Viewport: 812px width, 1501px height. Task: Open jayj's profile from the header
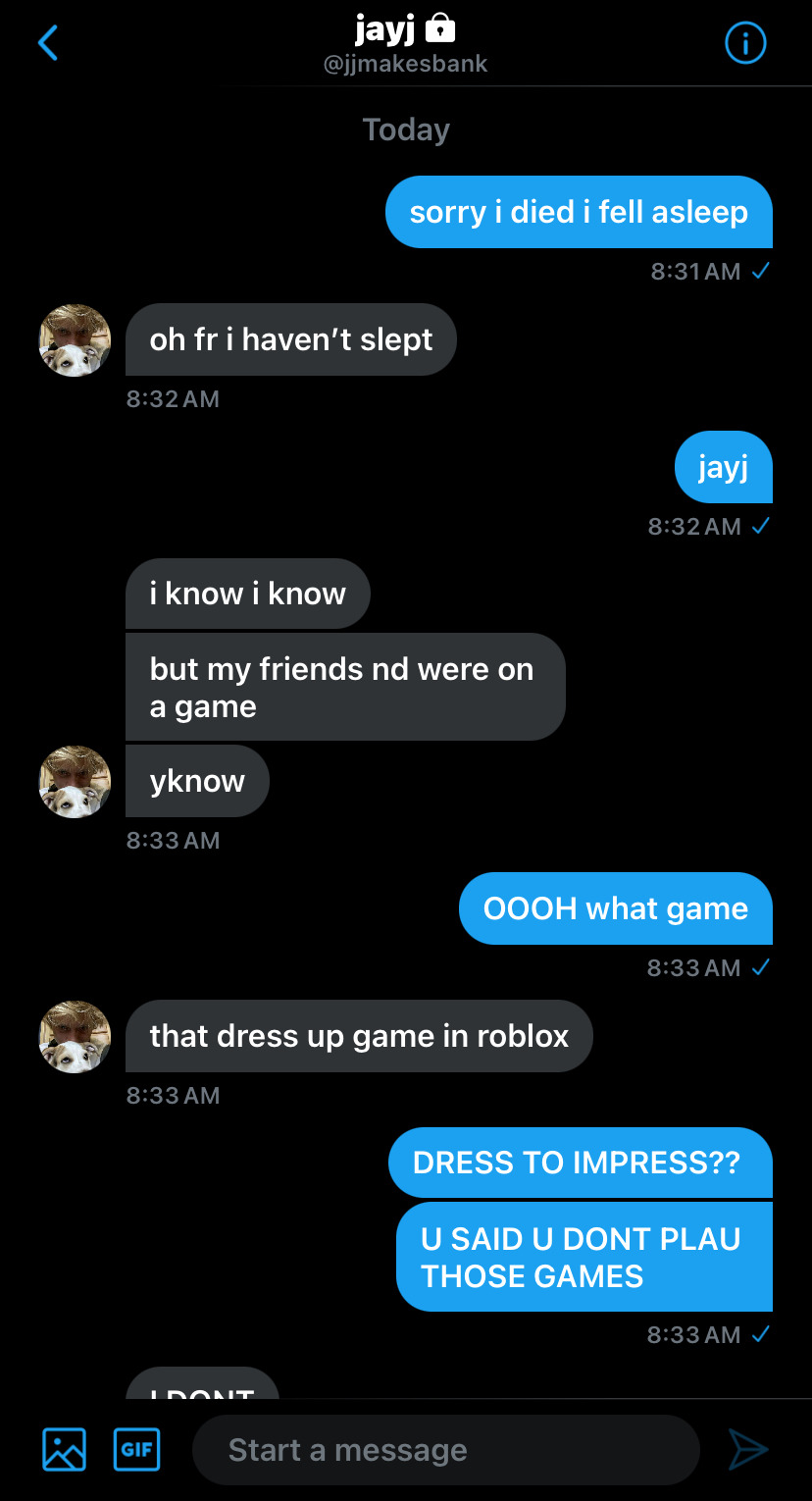tap(405, 44)
